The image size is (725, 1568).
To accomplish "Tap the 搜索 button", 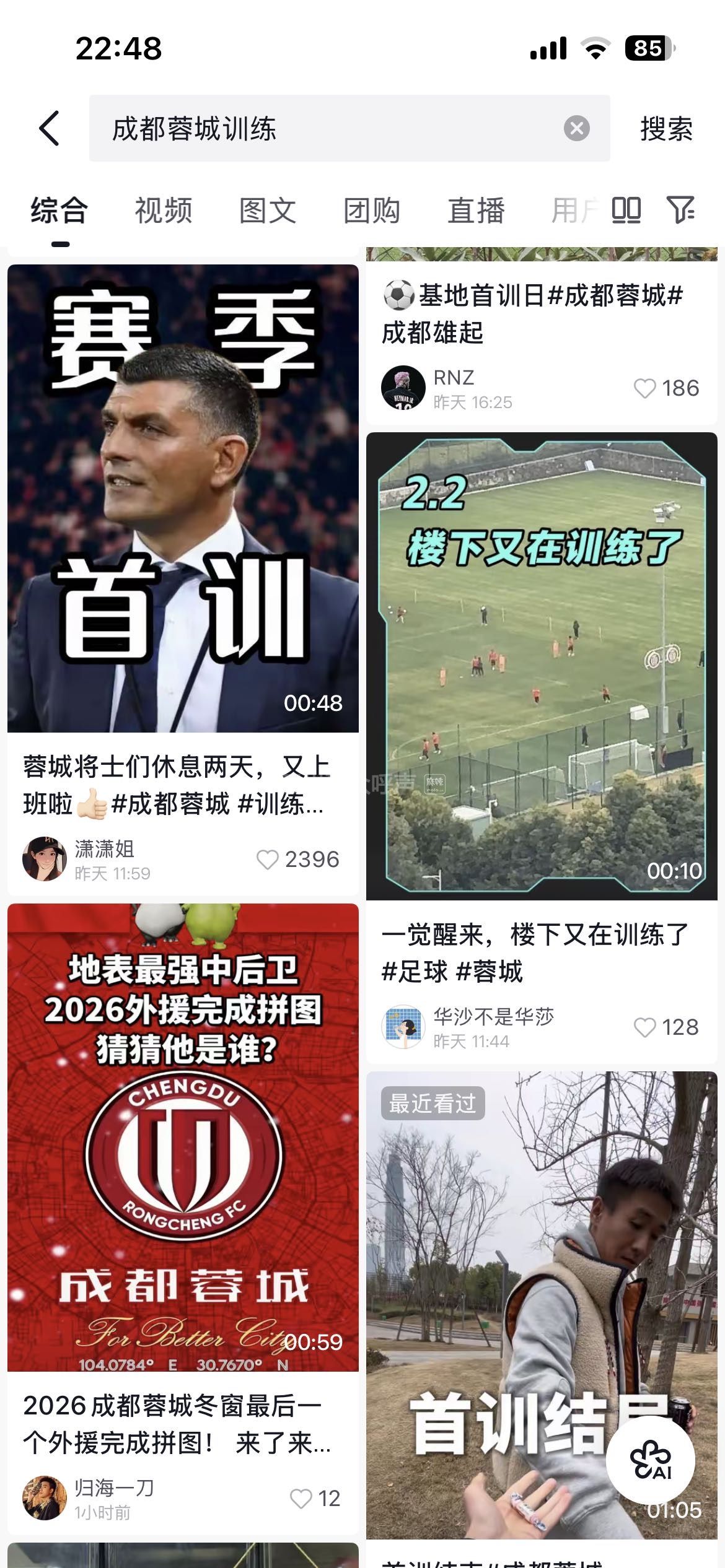I will coord(666,129).
